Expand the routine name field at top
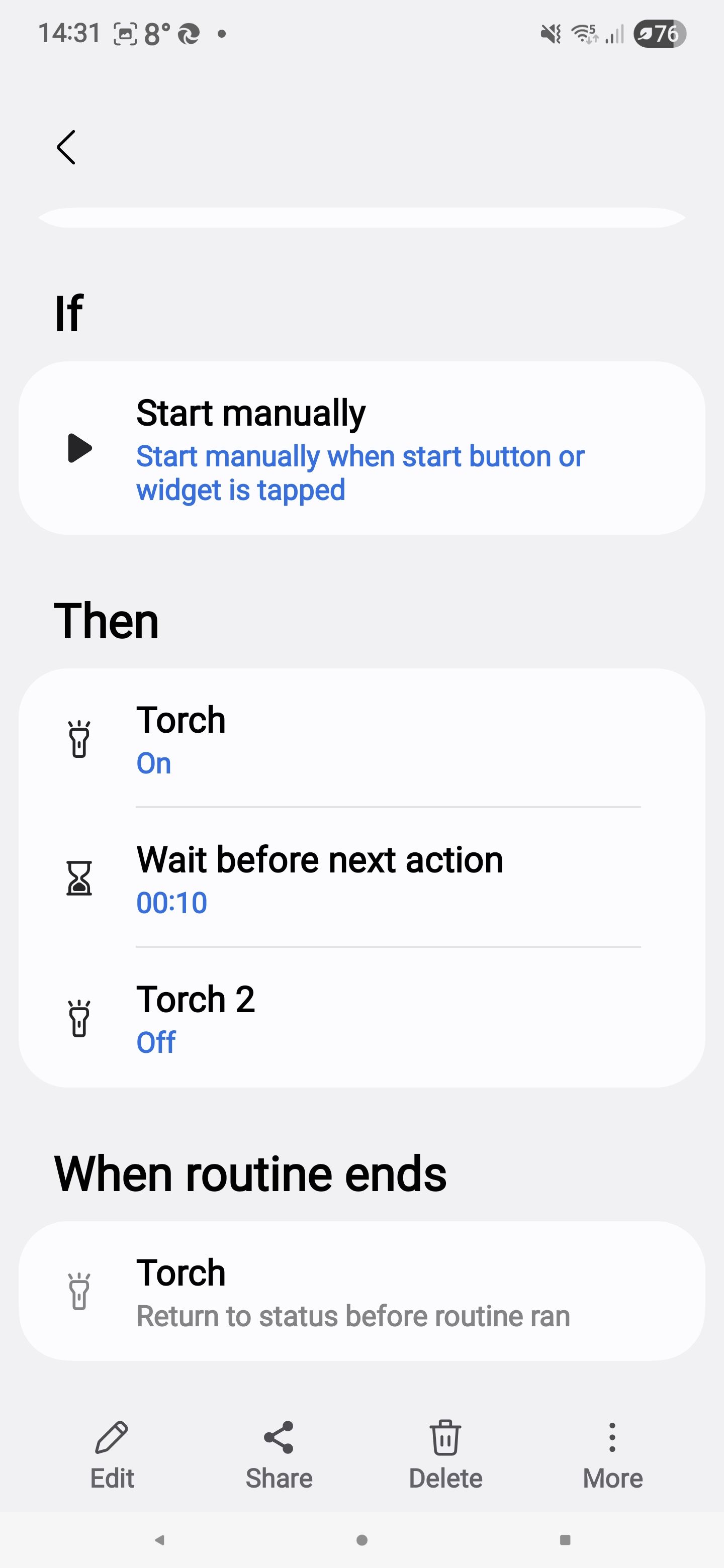724x1568 pixels. pos(361,217)
